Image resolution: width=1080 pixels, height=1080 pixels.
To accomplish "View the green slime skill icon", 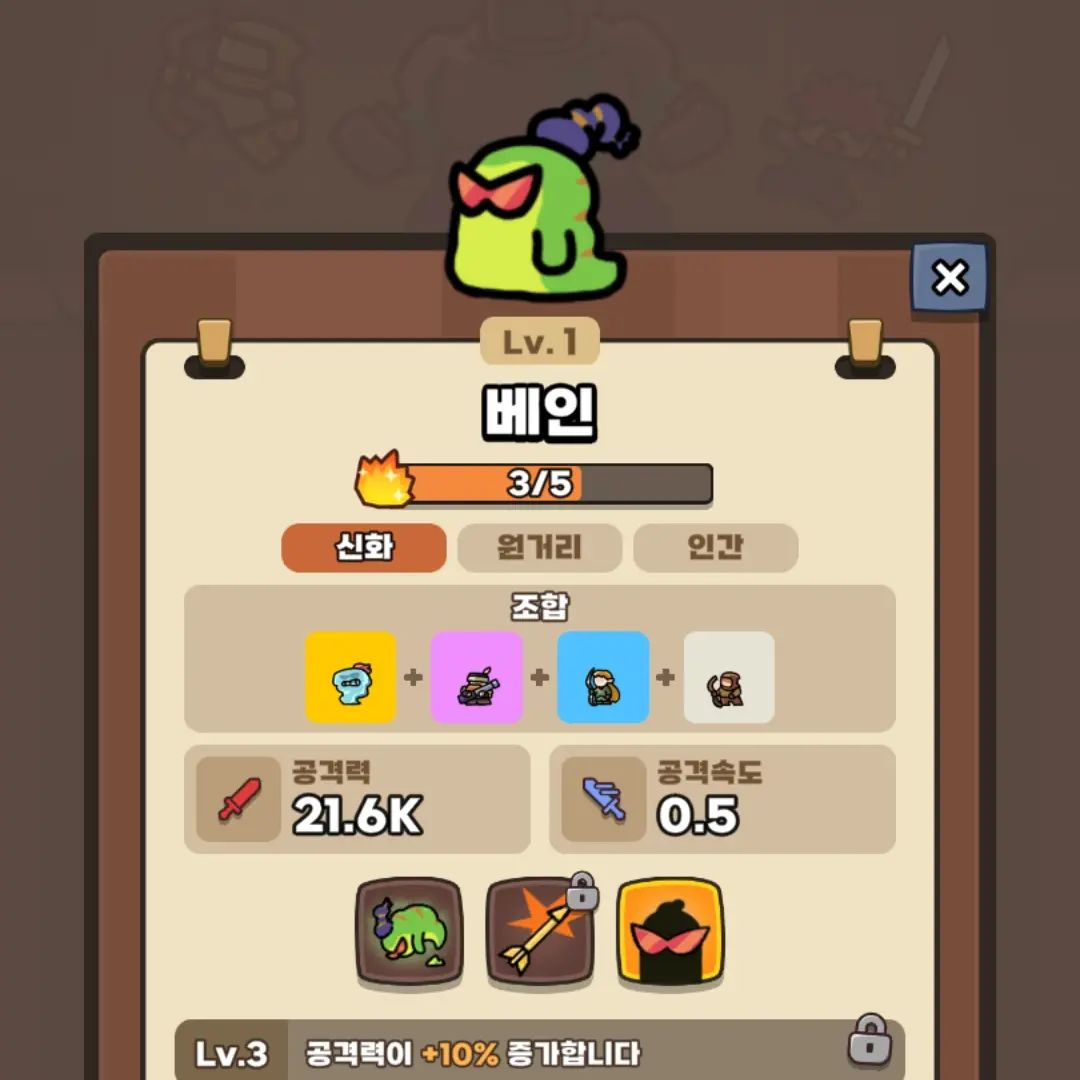I will 410,931.
